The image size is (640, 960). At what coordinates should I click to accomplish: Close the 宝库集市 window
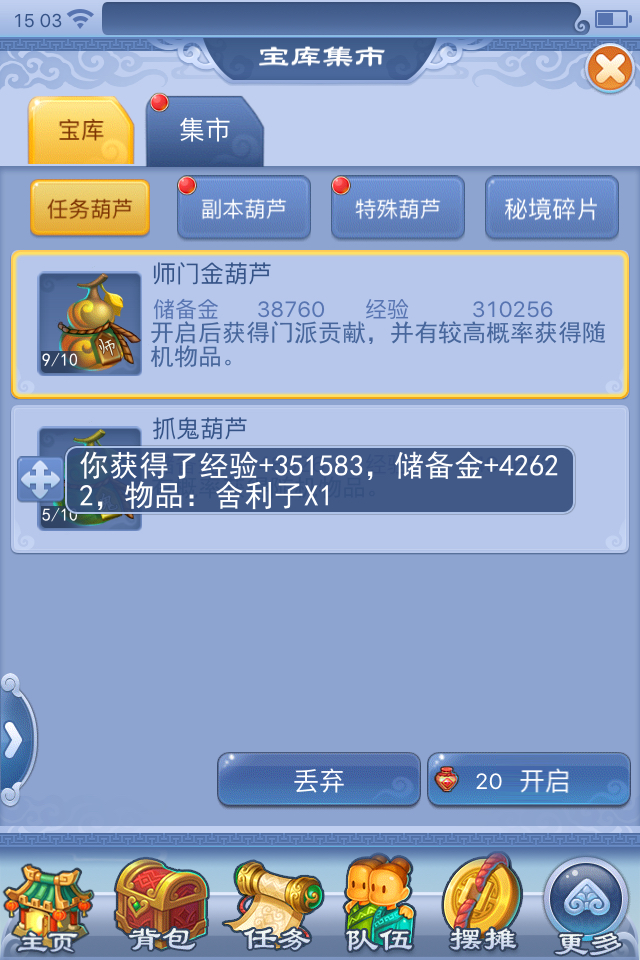(609, 69)
